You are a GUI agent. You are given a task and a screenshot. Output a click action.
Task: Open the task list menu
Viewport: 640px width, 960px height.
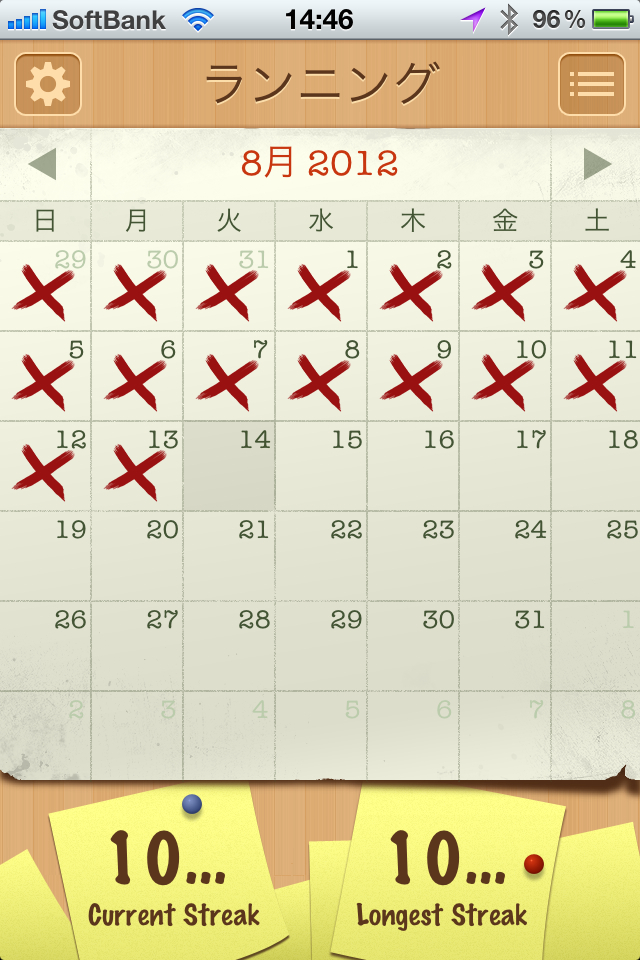pyautogui.click(x=591, y=84)
